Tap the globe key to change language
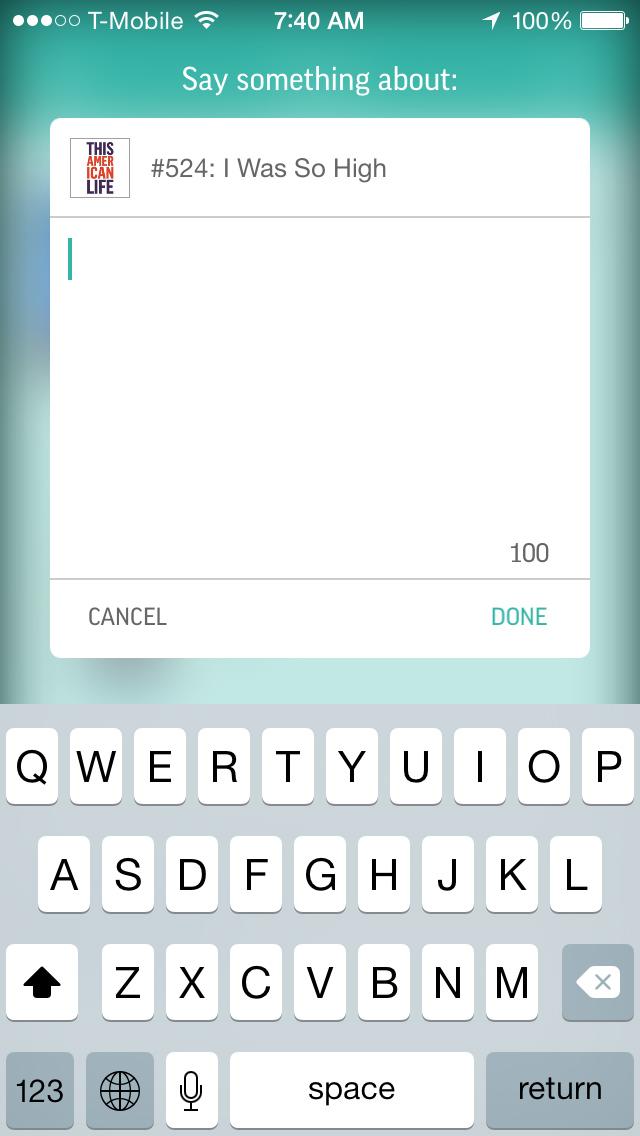640x1136 pixels. click(120, 1090)
